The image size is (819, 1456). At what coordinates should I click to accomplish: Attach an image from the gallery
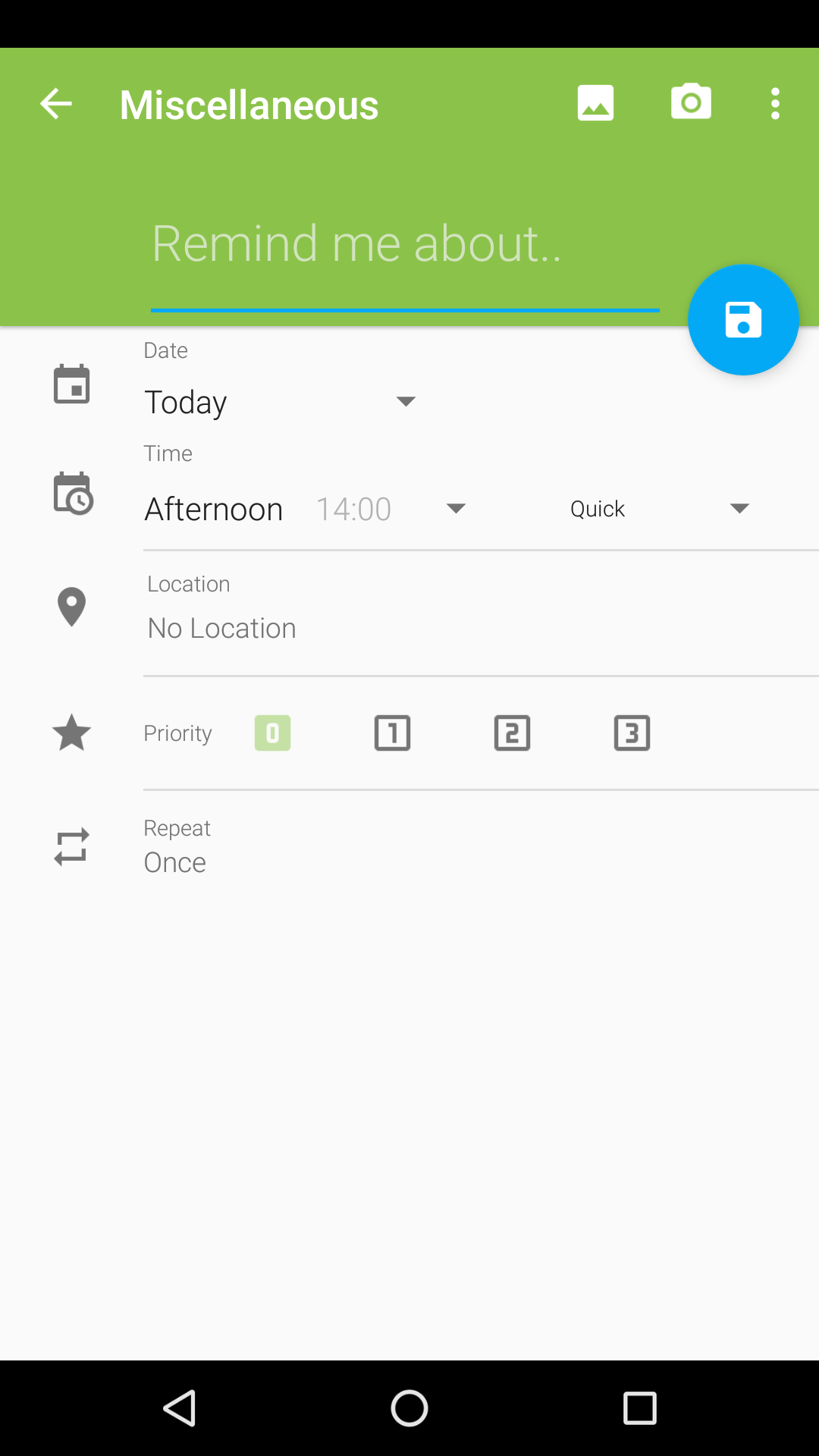[x=595, y=103]
